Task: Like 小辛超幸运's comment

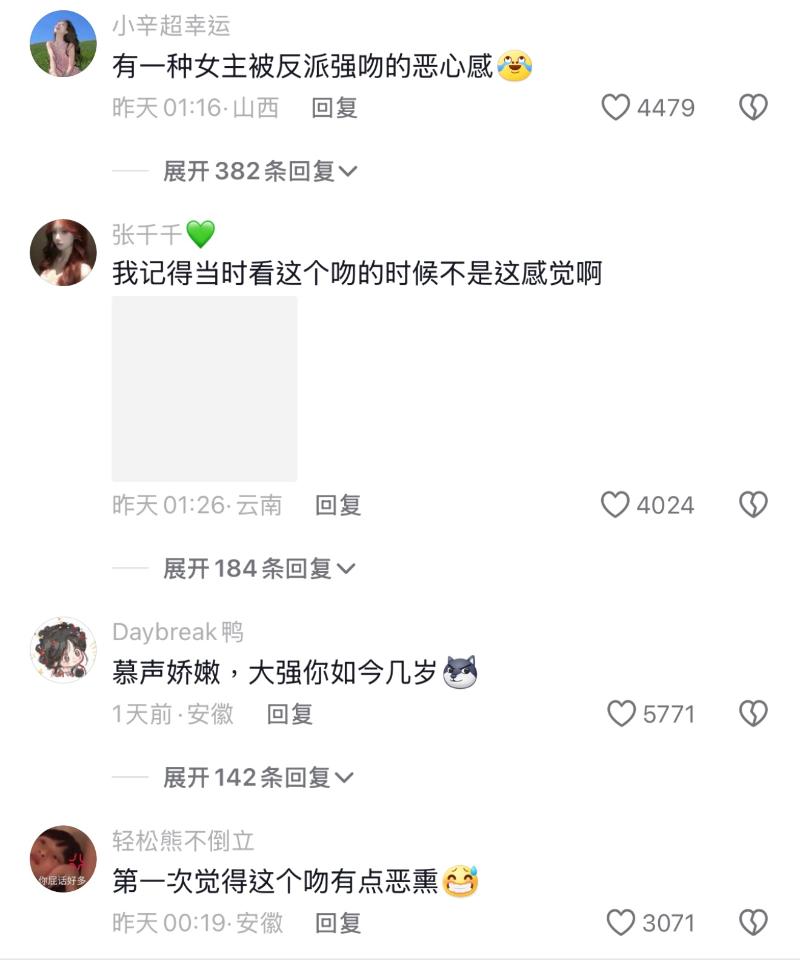Action: coord(616,108)
